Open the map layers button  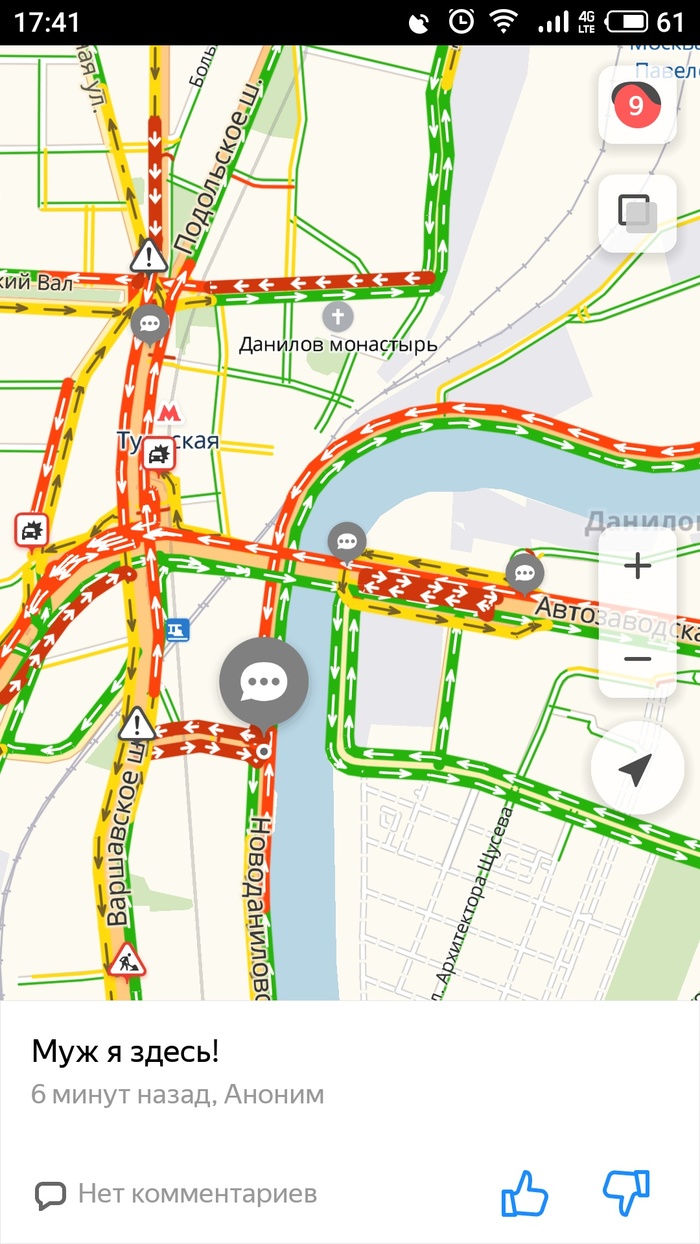point(637,214)
